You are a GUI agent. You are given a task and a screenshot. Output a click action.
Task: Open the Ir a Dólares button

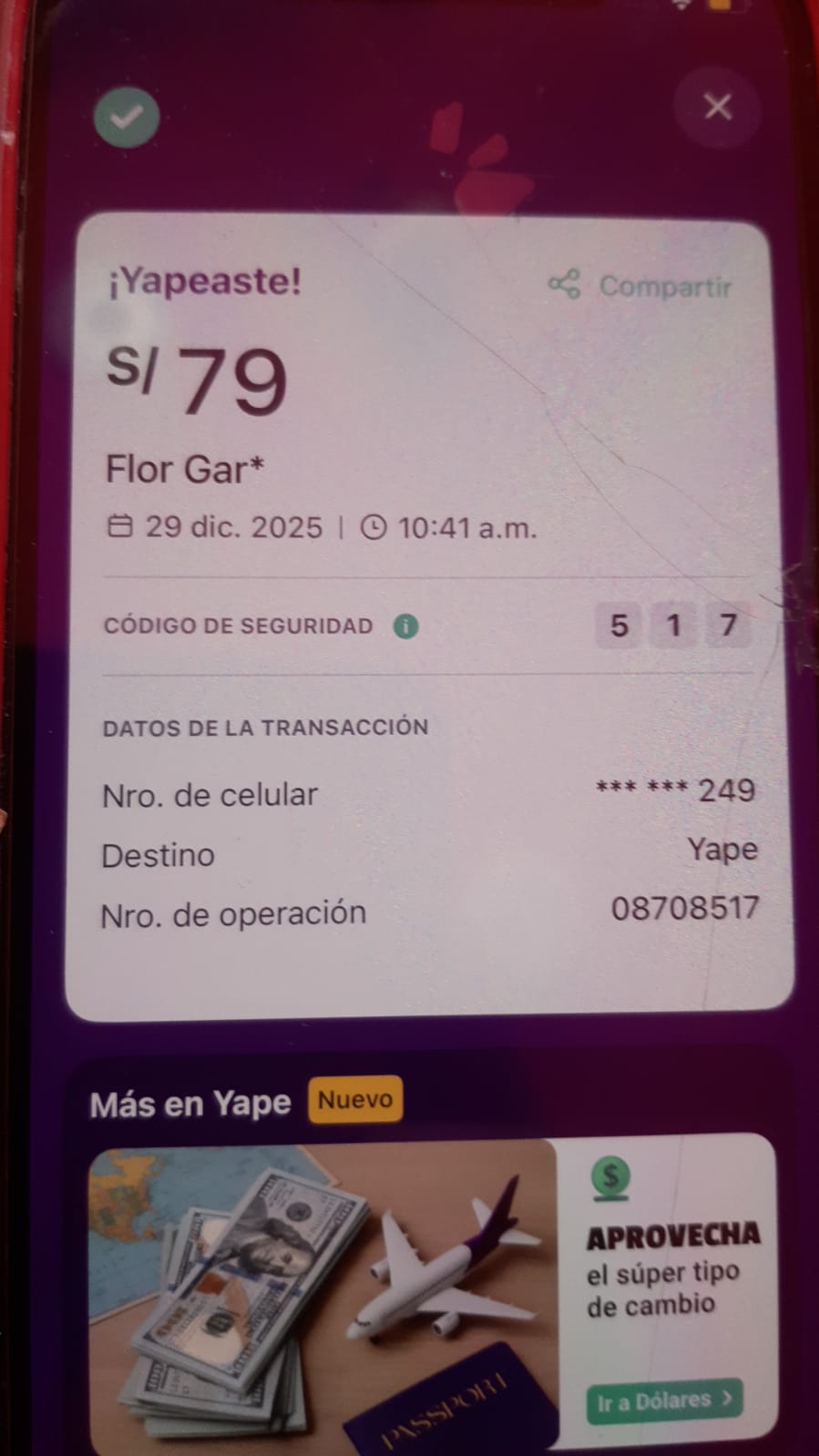coord(663,1400)
